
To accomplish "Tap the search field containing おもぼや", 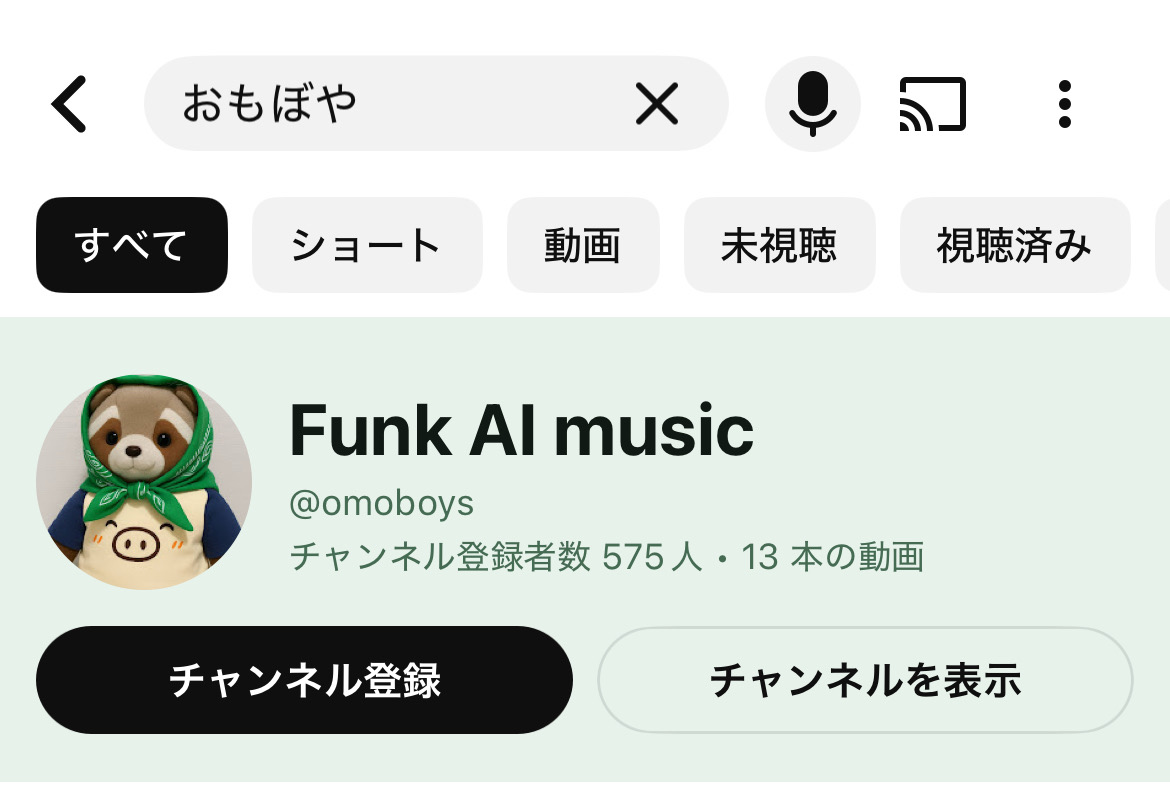I will coord(380,104).
